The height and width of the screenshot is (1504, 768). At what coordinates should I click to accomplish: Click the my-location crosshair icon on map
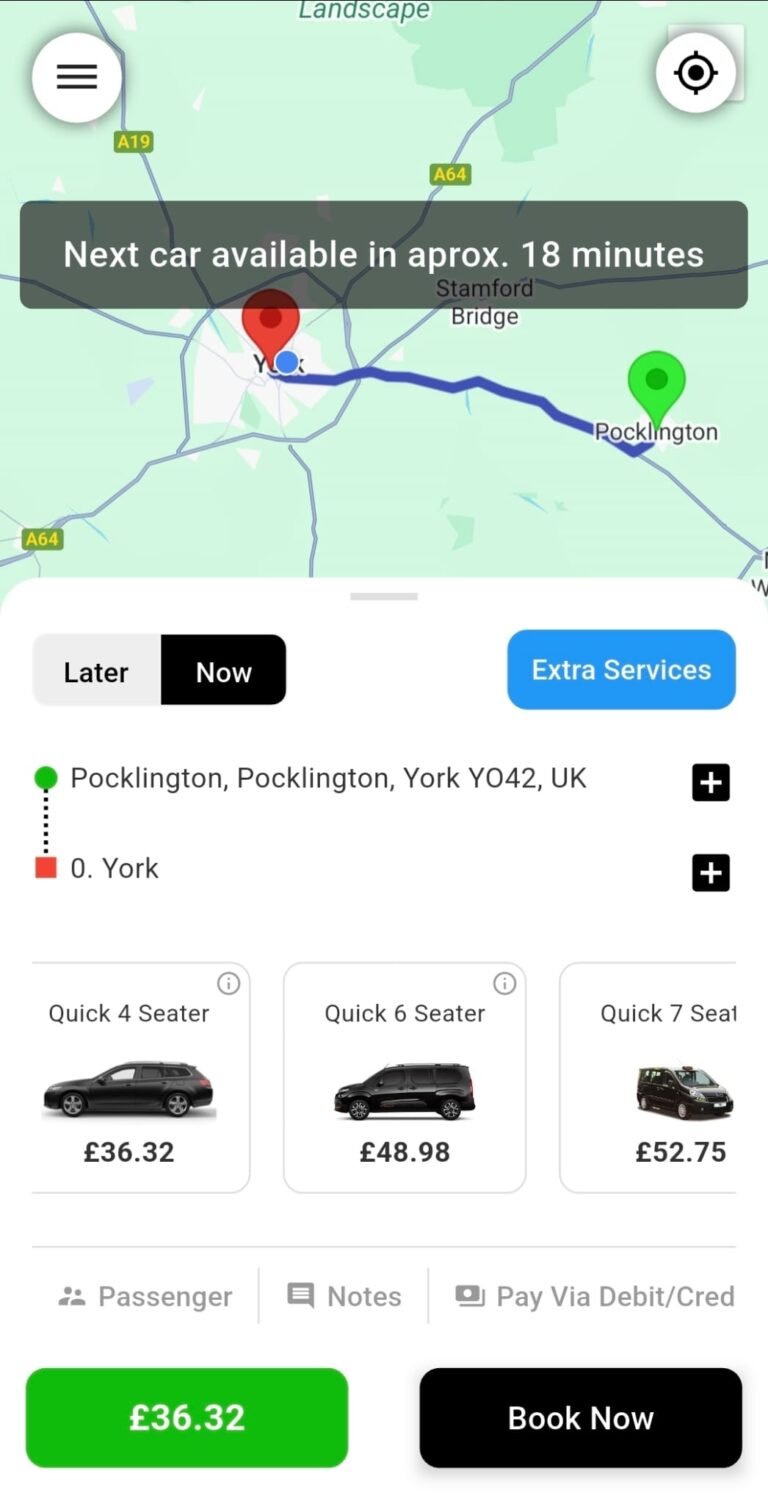(x=697, y=71)
